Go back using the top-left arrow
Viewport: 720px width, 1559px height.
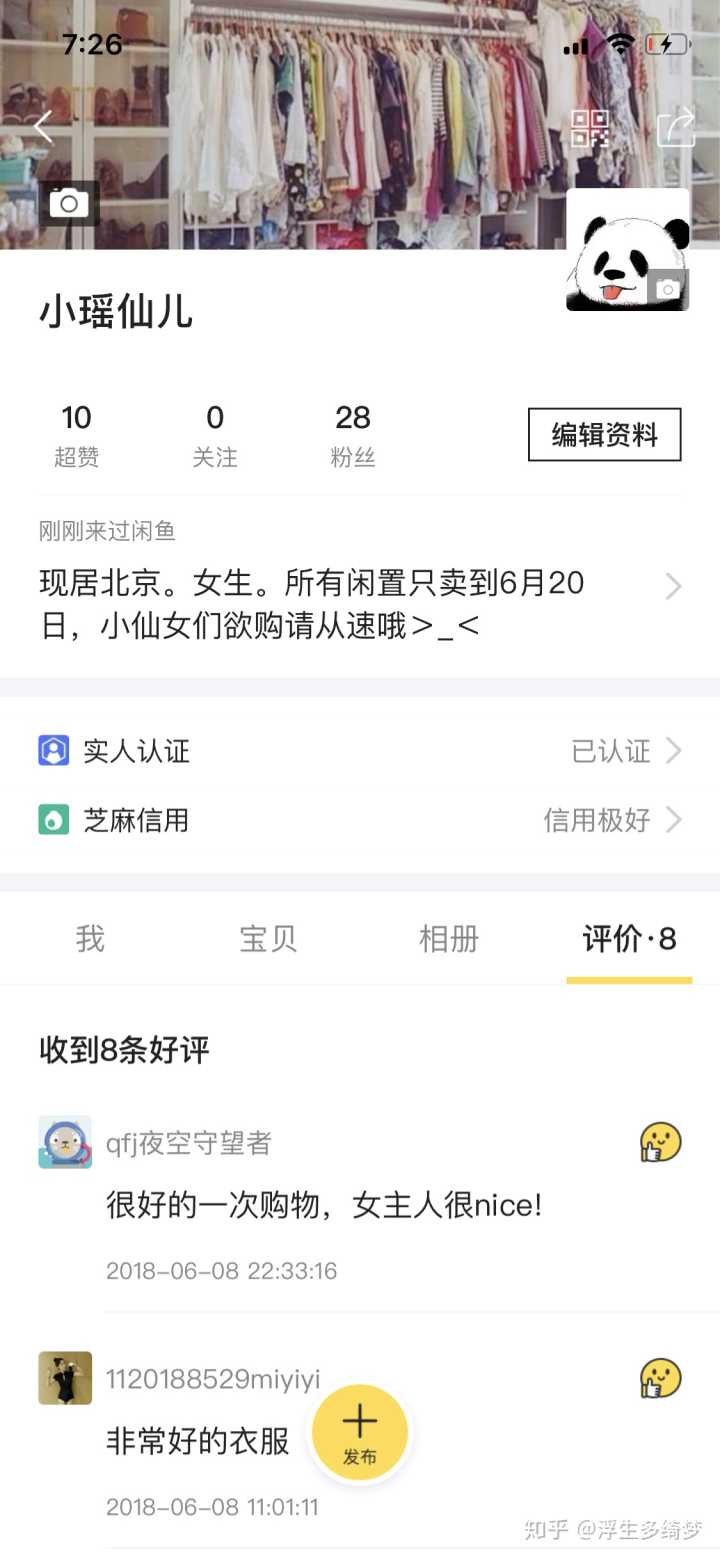coord(42,128)
